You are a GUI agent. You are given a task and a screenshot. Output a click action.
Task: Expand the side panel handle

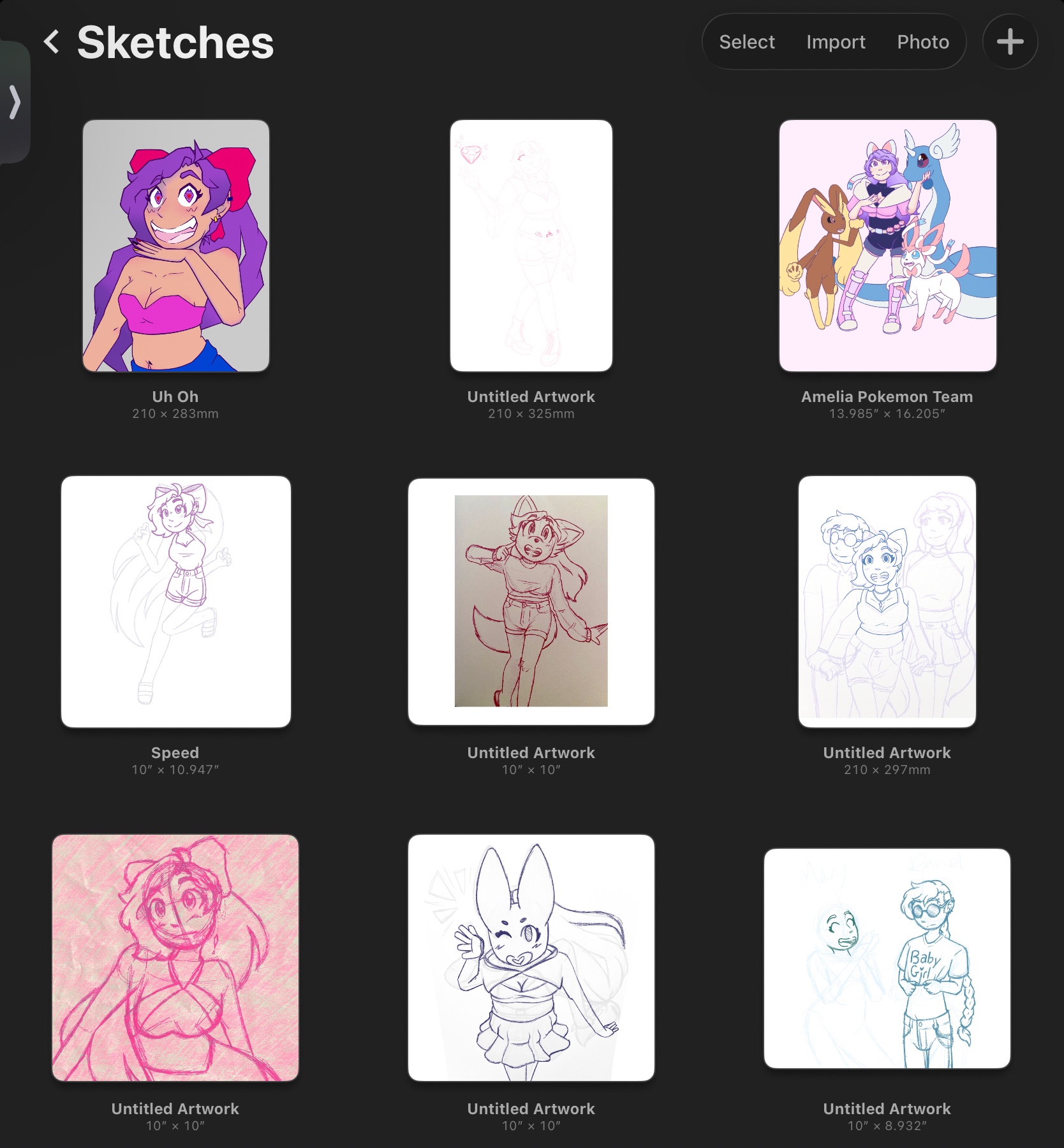click(x=15, y=102)
